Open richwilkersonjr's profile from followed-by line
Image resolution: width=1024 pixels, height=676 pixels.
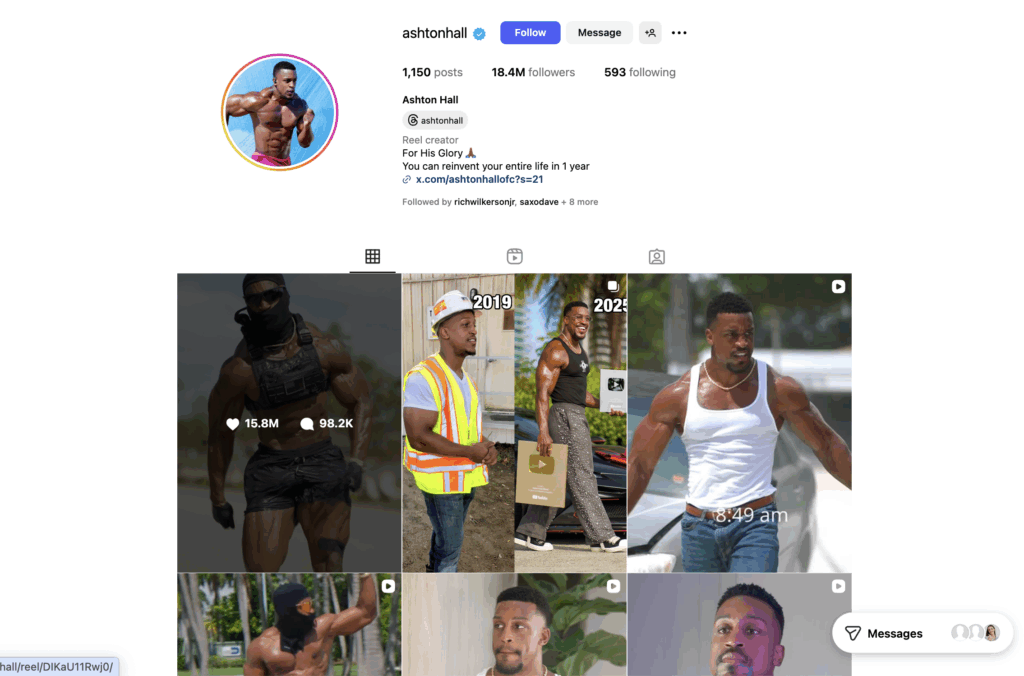coord(484,202)
